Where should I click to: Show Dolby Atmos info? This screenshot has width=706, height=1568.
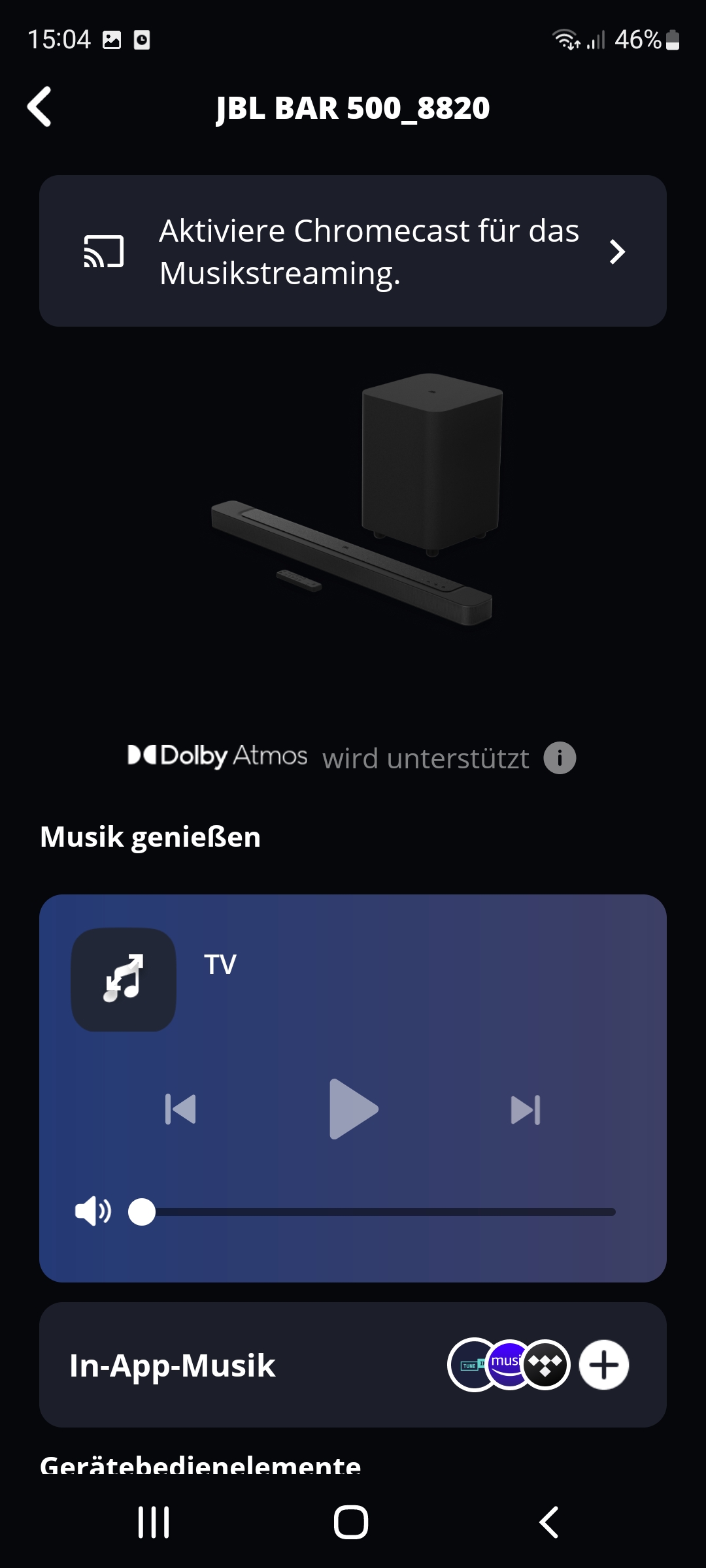click(560, 758)
